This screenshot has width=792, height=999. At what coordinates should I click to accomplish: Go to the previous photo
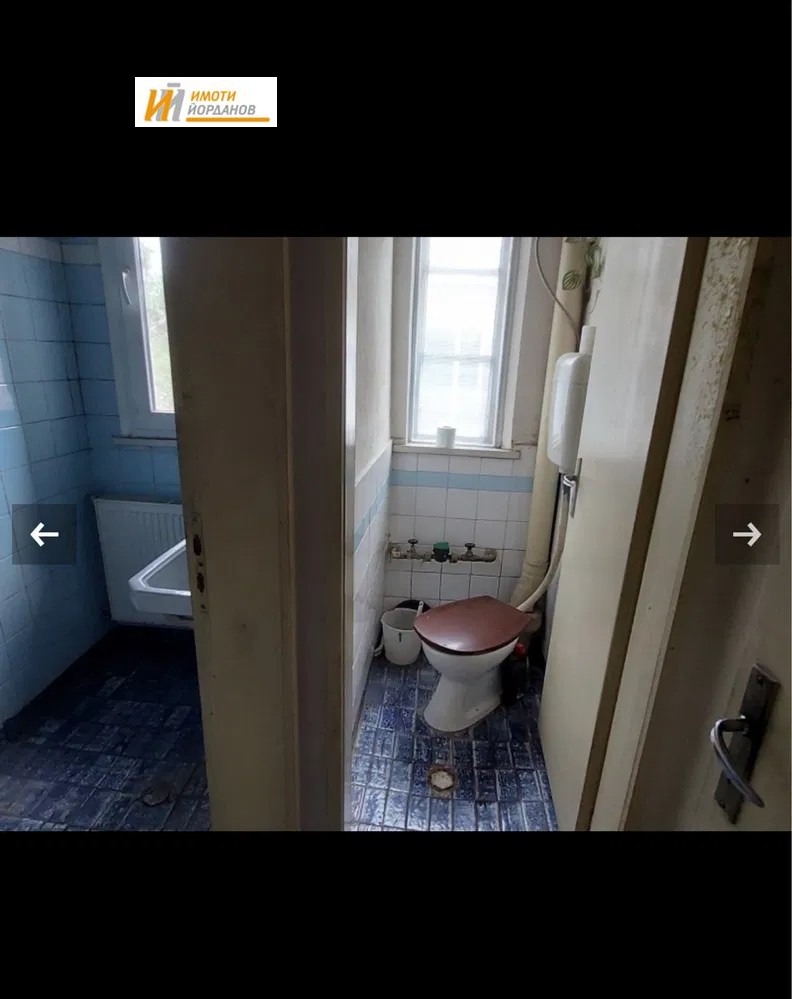[44, 534]
